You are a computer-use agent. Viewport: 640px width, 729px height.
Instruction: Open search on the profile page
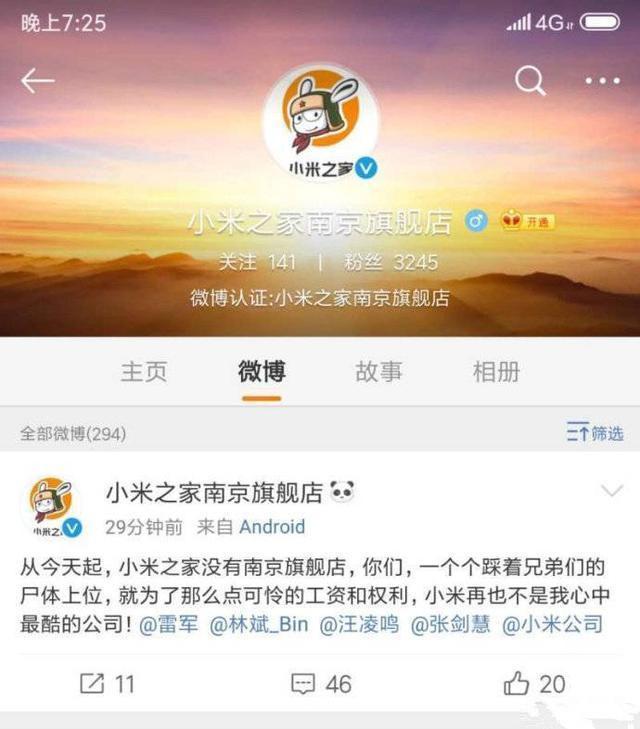tap(530, 81)
